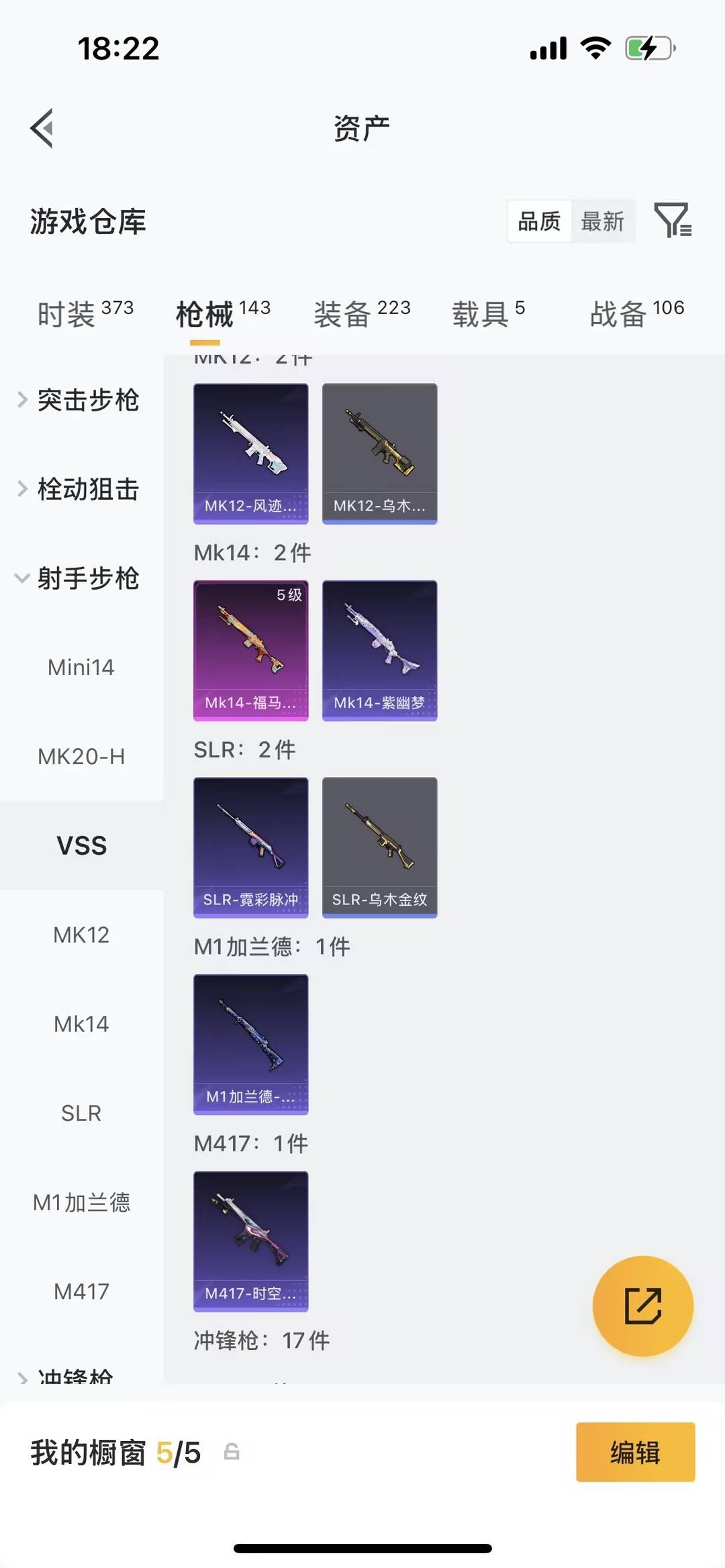This screenshot has width=725, height=1568.
Task: Click the back arrow to leave 资产 page
Action: pos(42,127)
